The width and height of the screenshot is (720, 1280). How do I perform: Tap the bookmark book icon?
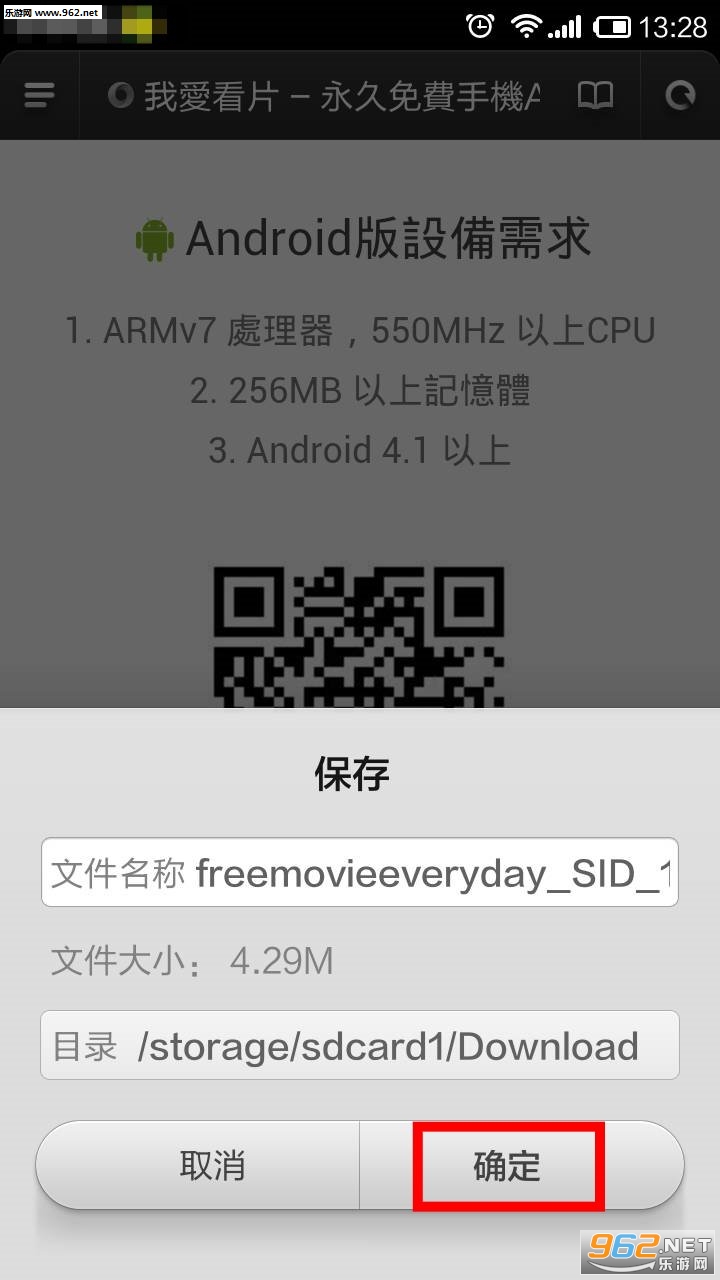[x=595, y=95]
